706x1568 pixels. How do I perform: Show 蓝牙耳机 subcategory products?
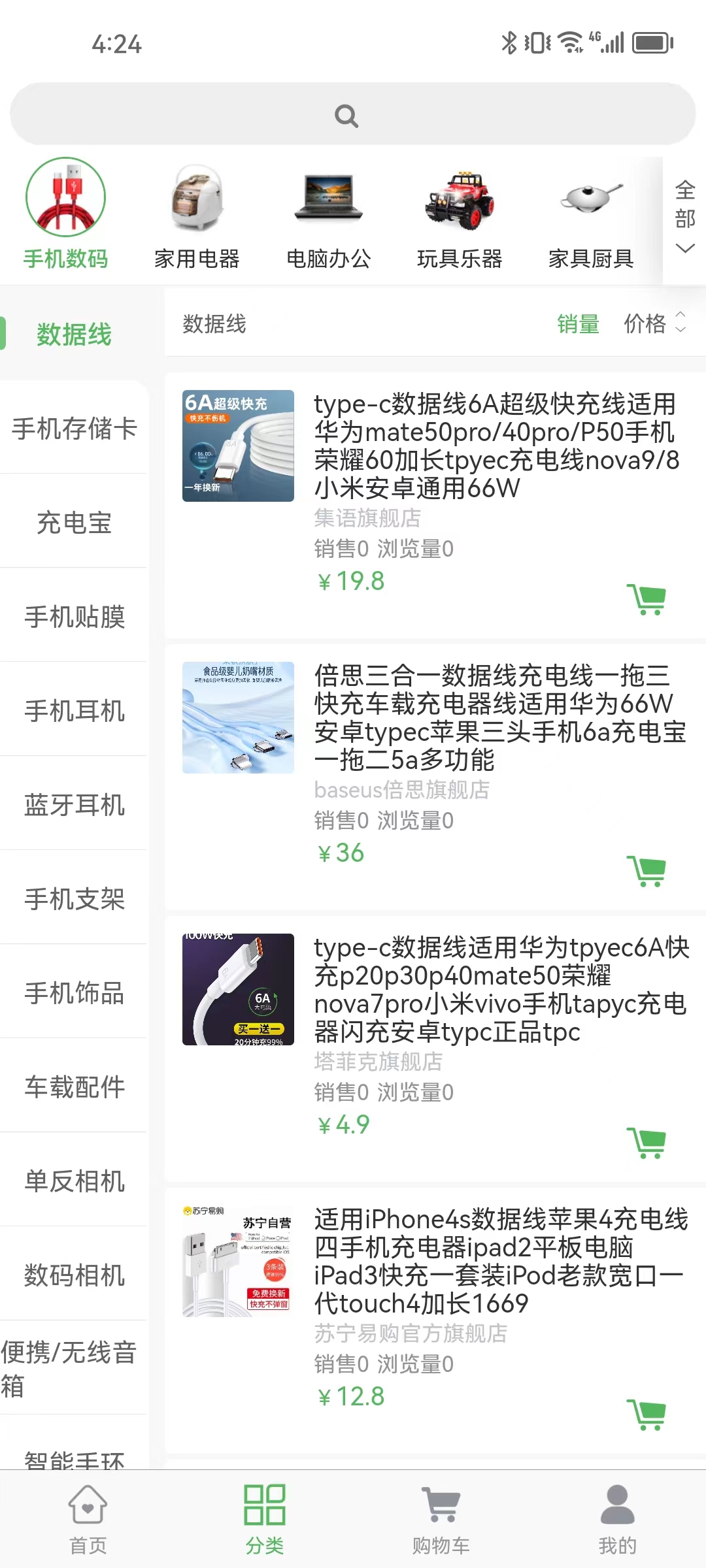(75, 805)
